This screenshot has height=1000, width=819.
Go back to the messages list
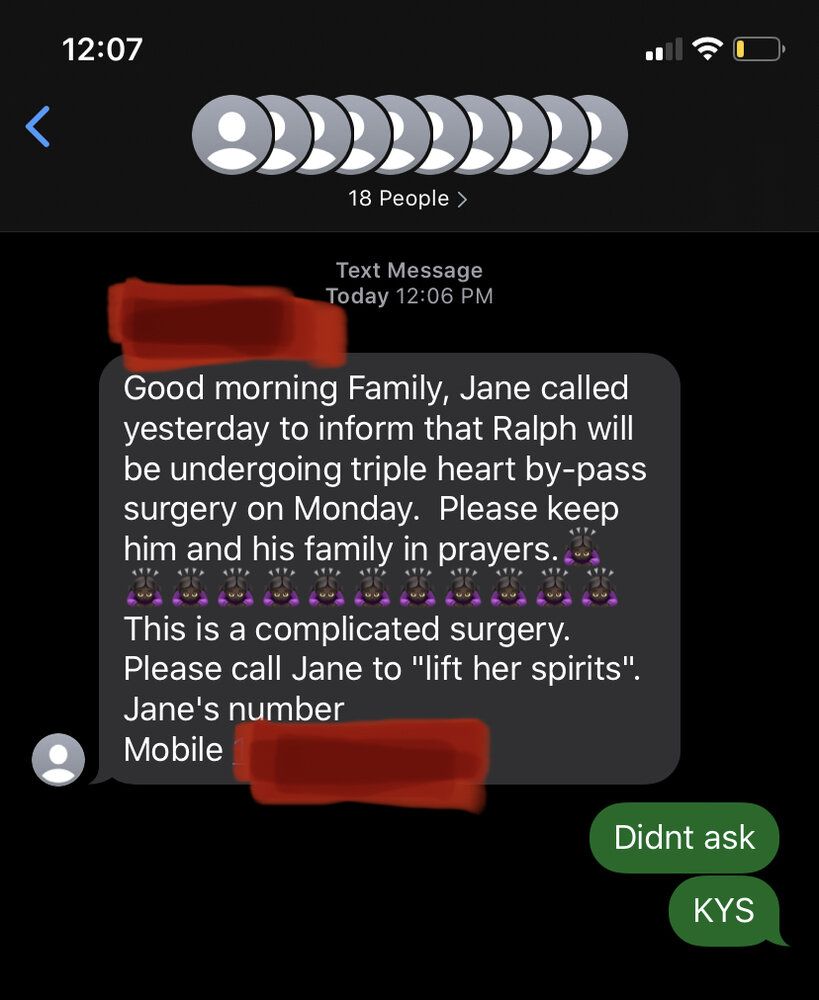(x=38, y=127)
